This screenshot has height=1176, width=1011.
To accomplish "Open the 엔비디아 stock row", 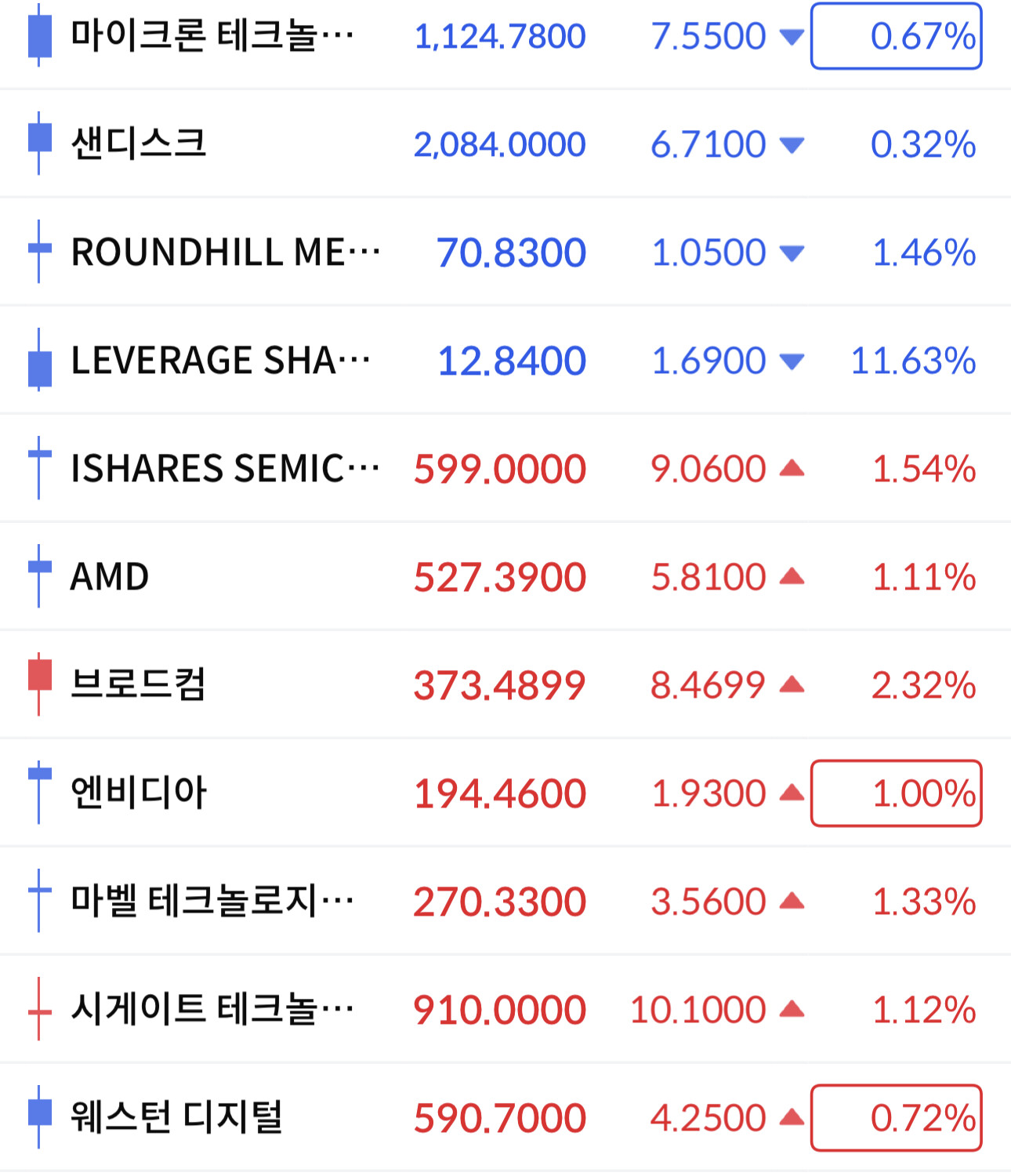I will (x=505, y=793).
